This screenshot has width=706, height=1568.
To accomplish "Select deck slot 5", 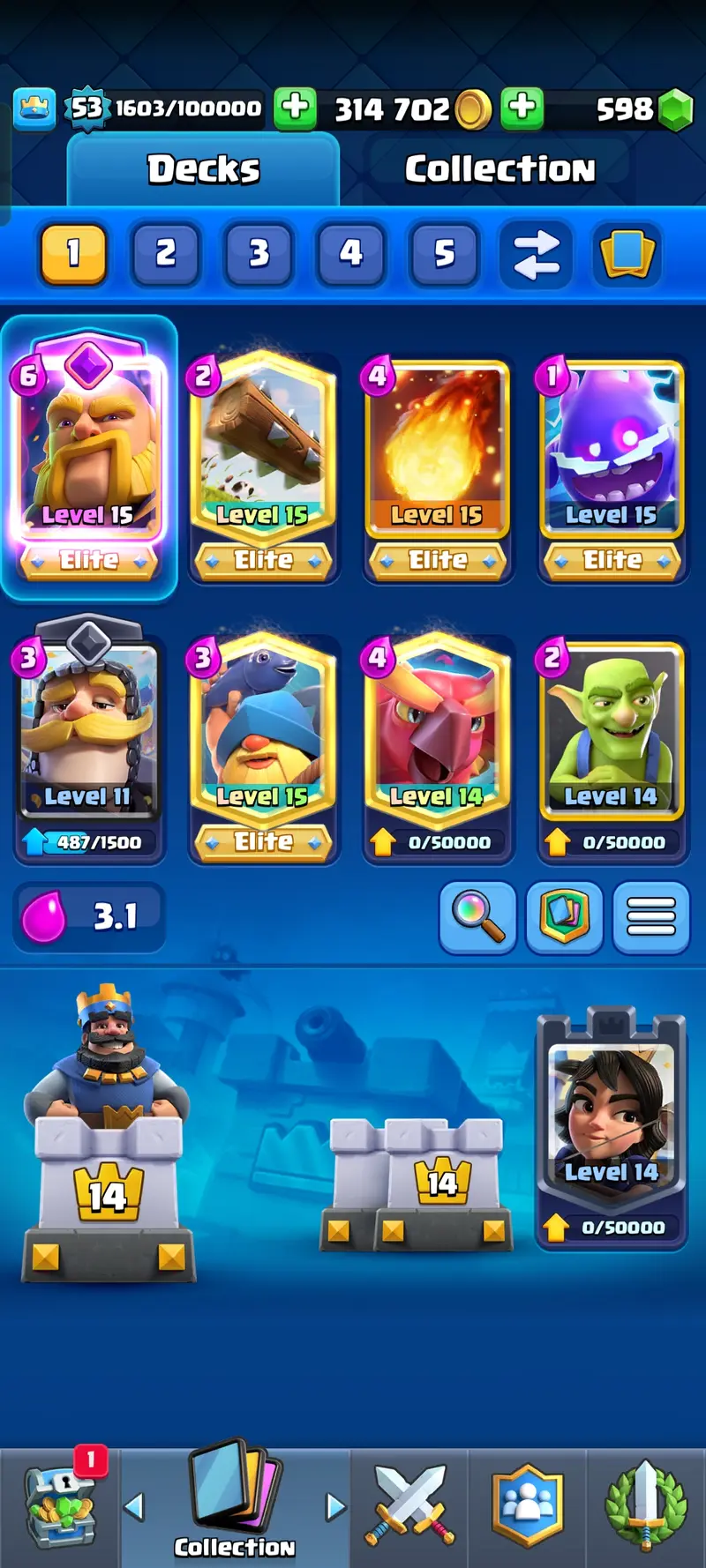I will 444,254.
